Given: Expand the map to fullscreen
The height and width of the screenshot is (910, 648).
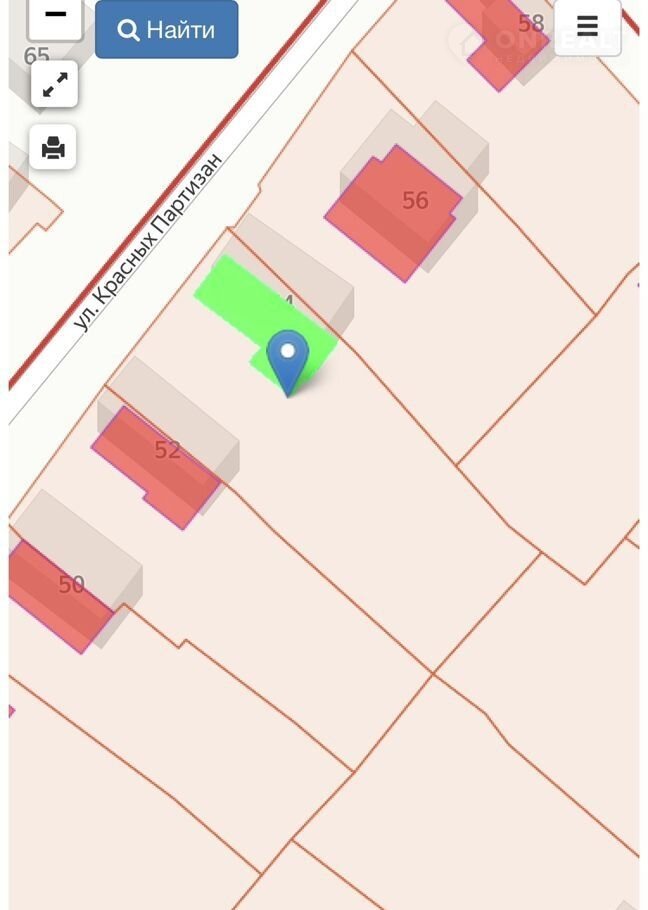Looking at the screenshot, I should 54,85.
